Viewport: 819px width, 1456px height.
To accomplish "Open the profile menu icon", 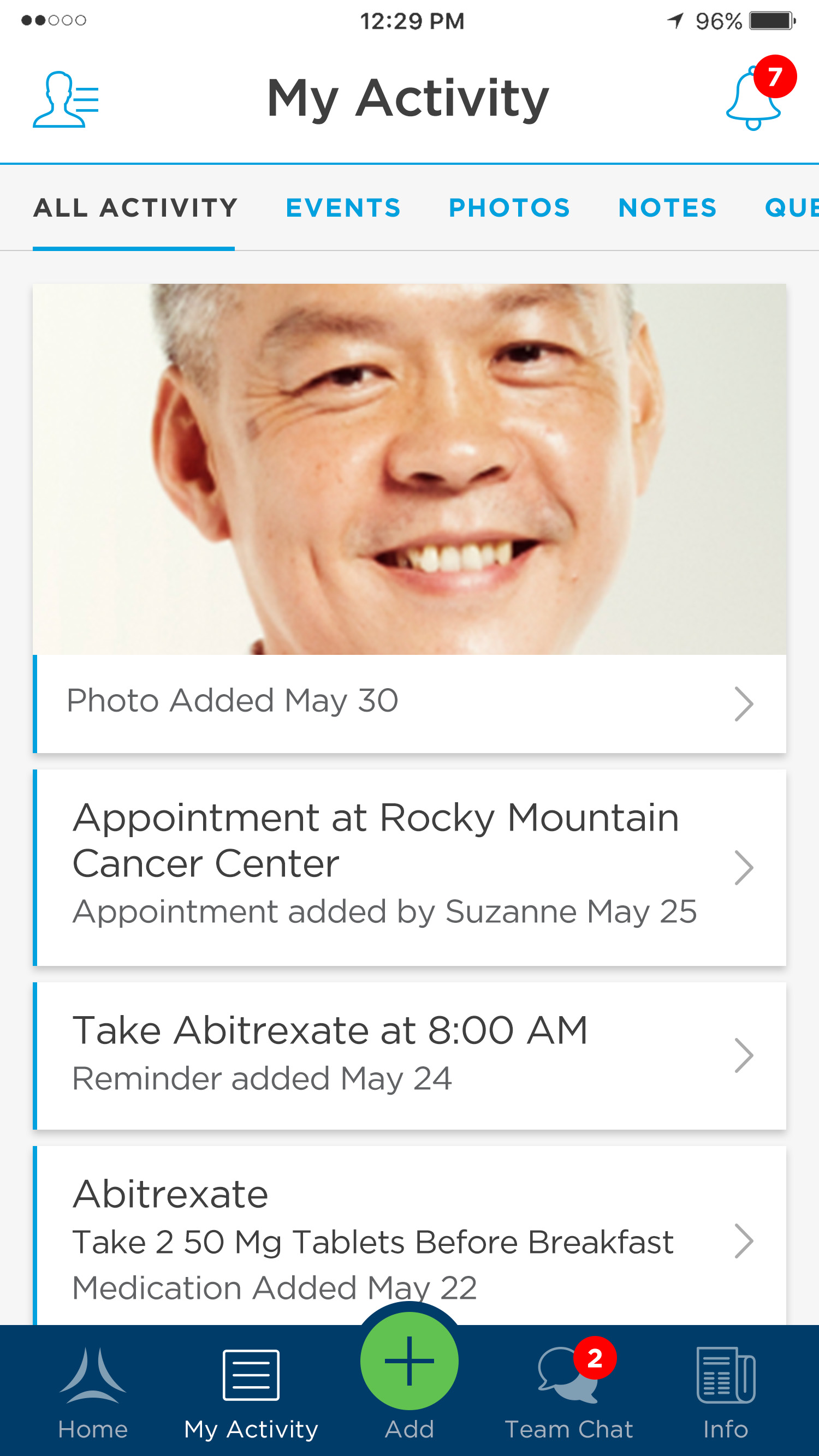I will tap(66, 99).
